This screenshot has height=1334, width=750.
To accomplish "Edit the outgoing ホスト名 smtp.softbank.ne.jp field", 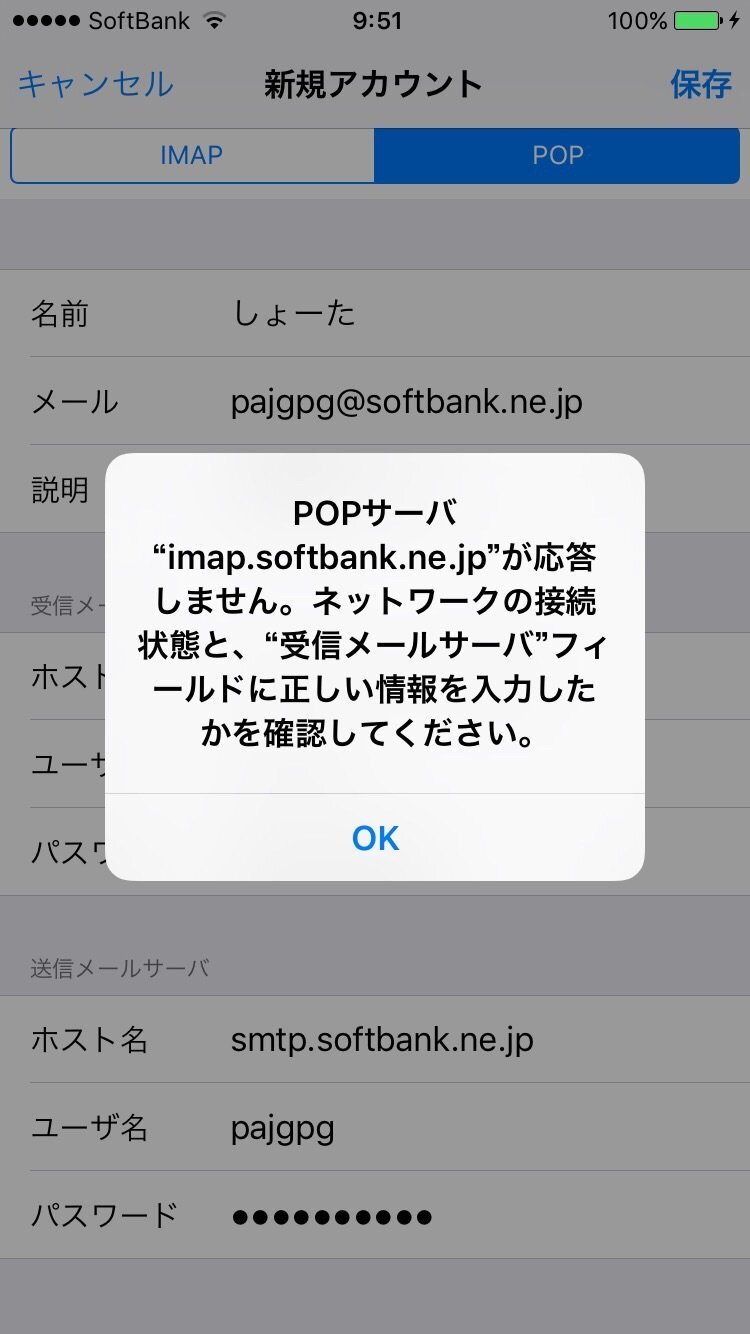I will (x=375, y=1039).
